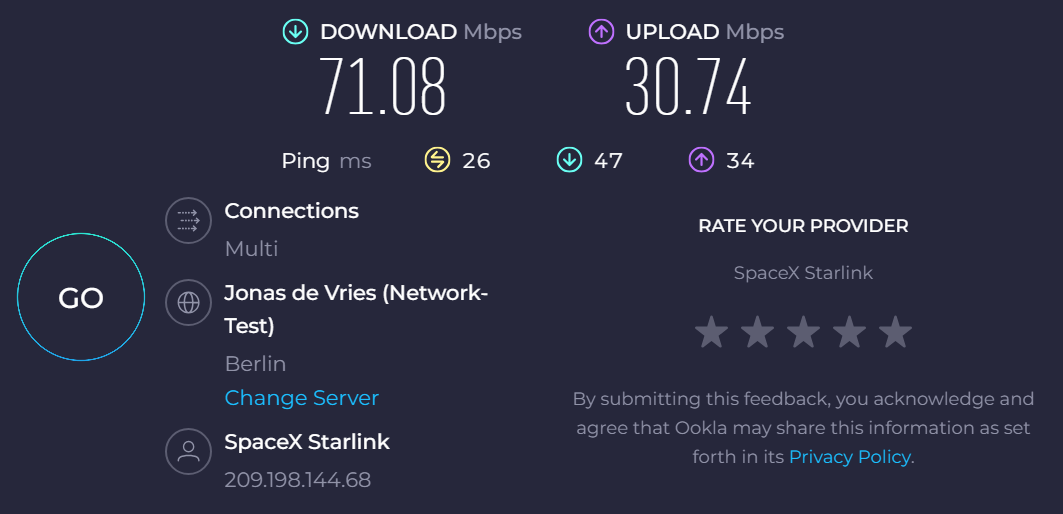The image size is (1063, 514).
Task: Rate SpaceX Starlink three stars
Action: pyautogui.click(x=803, y=332)
